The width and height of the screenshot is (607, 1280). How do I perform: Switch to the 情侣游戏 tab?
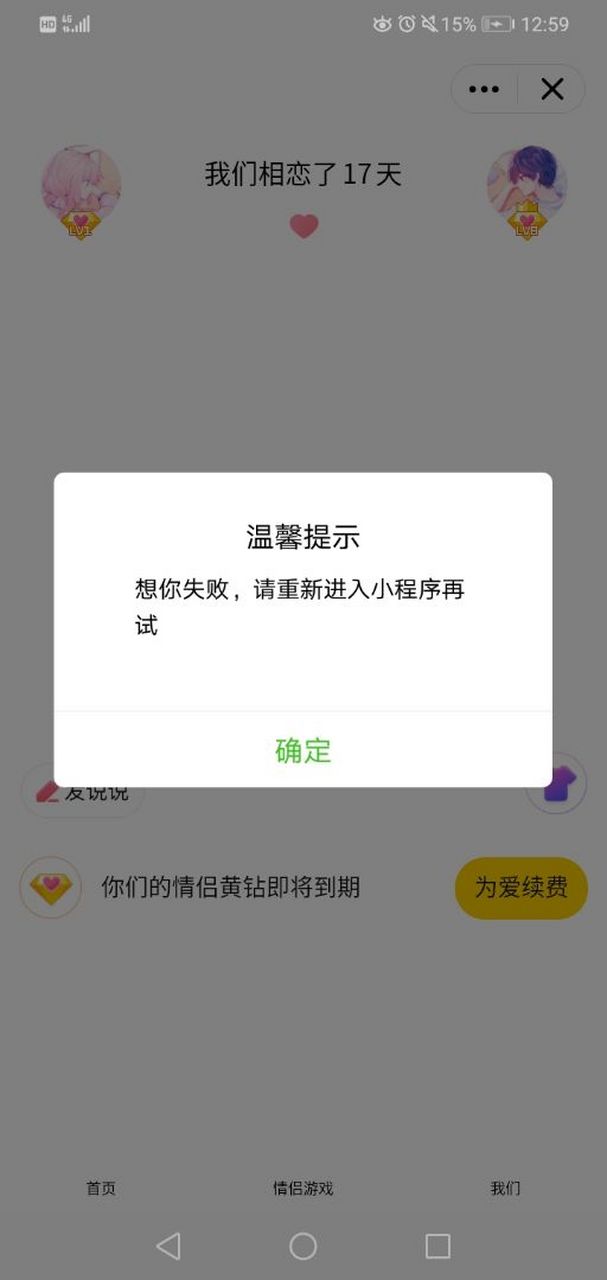pos(303,1188)
